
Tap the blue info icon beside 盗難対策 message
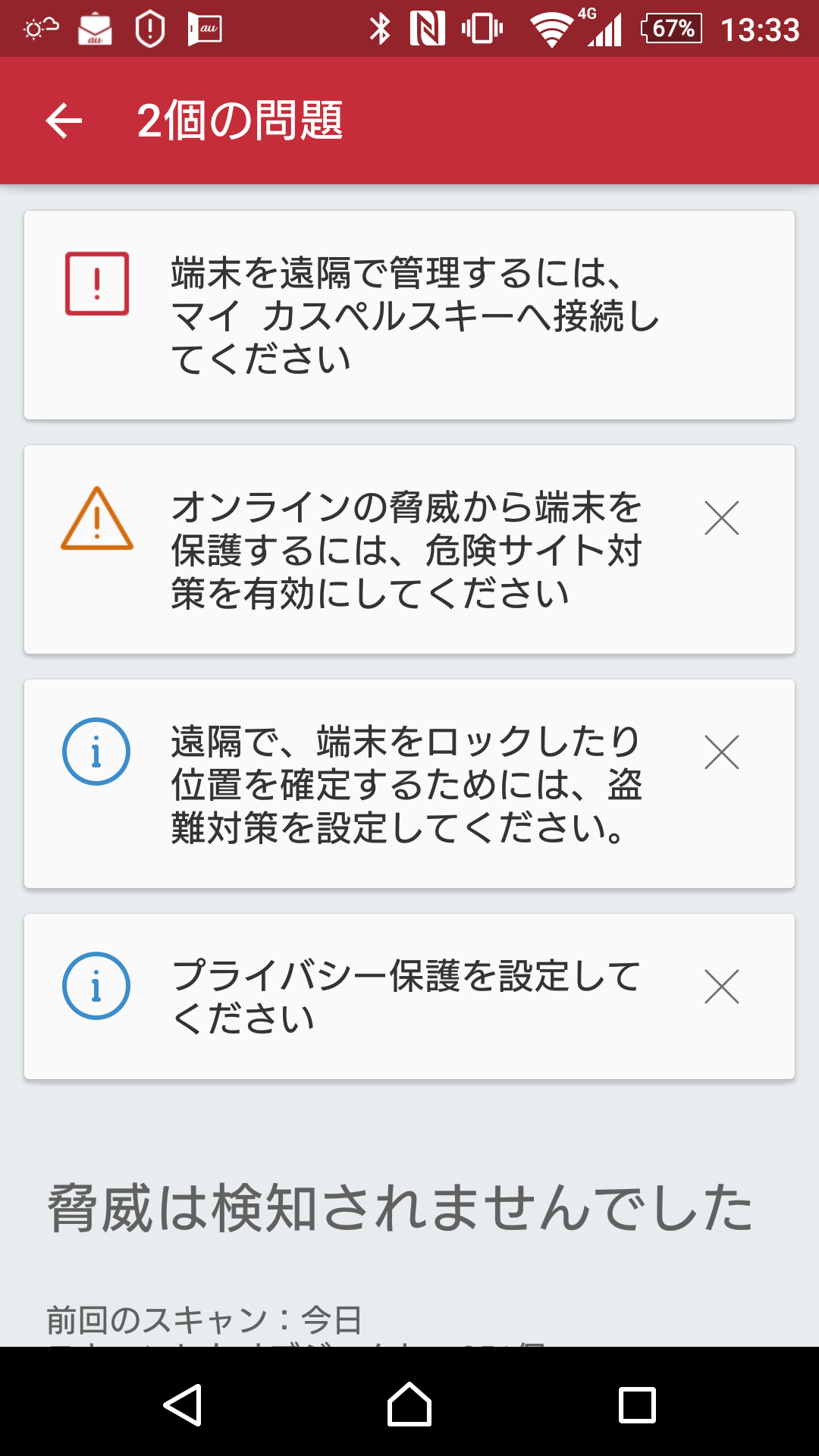pos(96,752)
